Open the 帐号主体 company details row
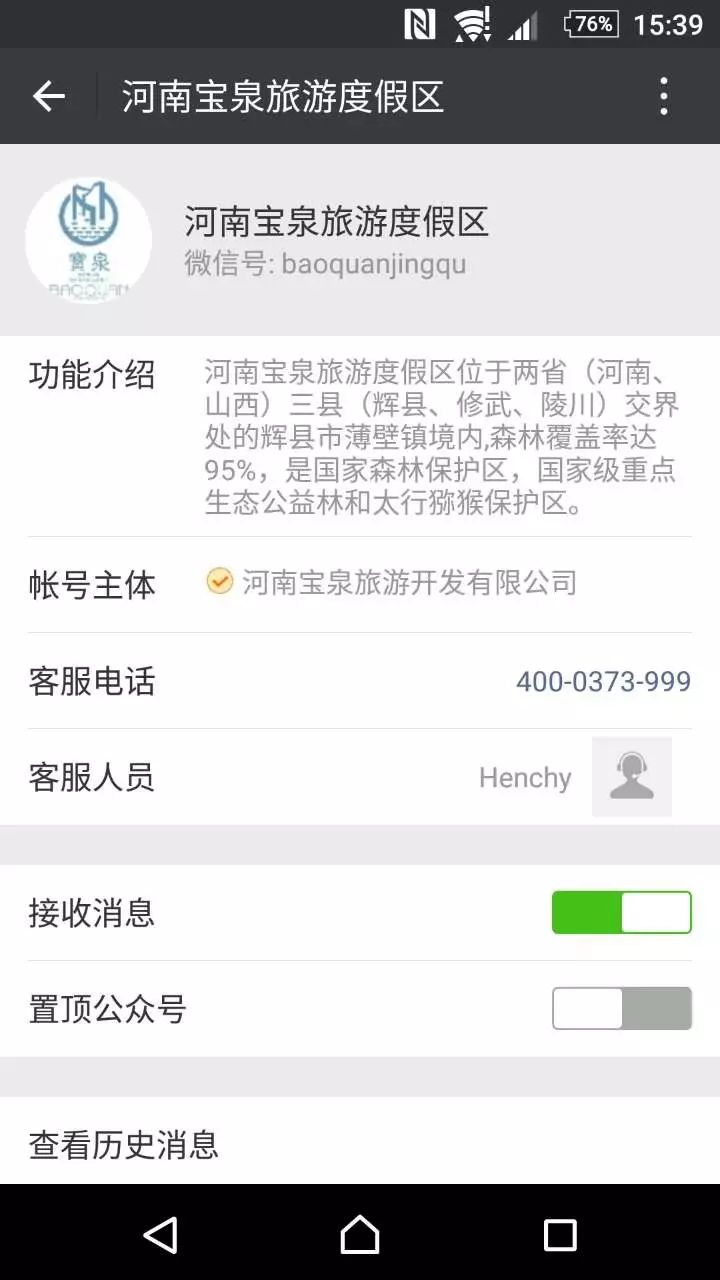The width and height of the screenshot is (720, 1280). coord(360,583)
